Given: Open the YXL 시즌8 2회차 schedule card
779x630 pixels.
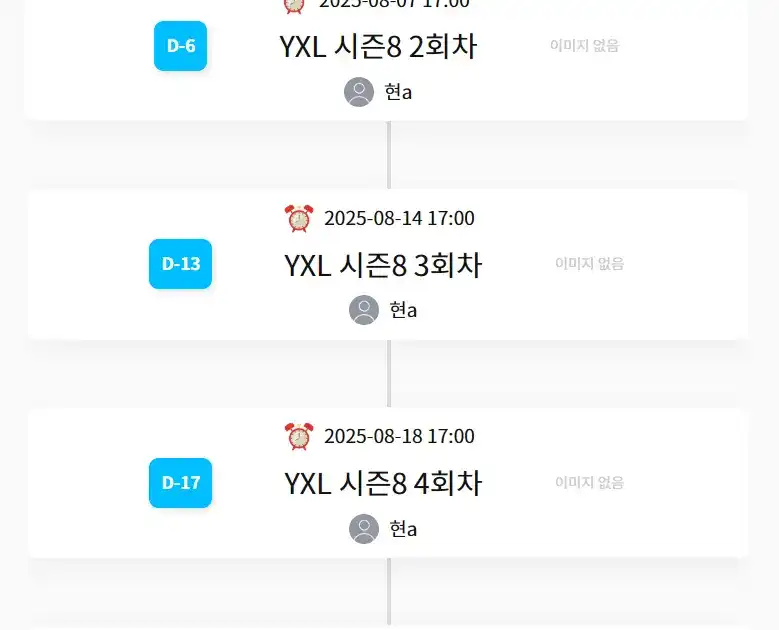Looking at the screenshot, I should click(x=378, y=46).
